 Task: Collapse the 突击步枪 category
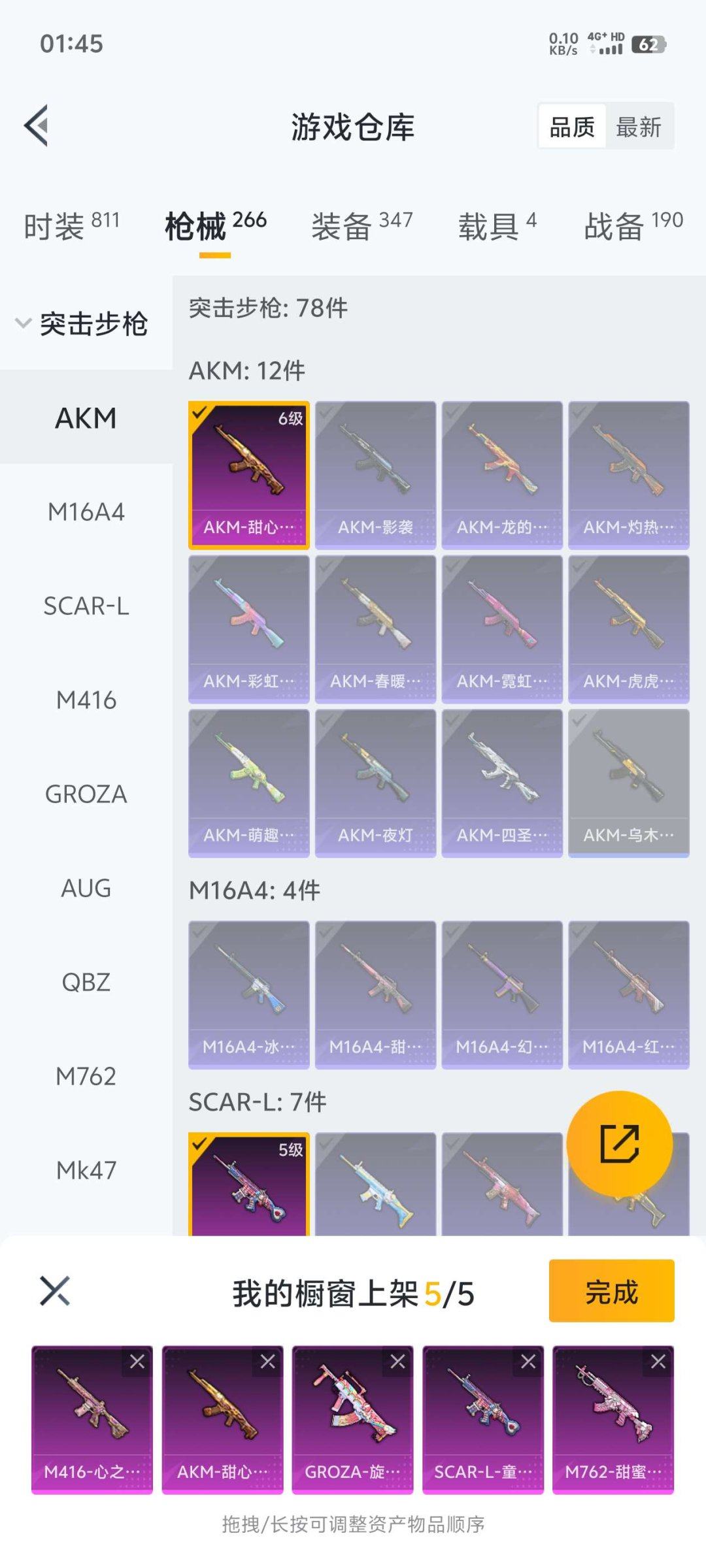(82, 323)
